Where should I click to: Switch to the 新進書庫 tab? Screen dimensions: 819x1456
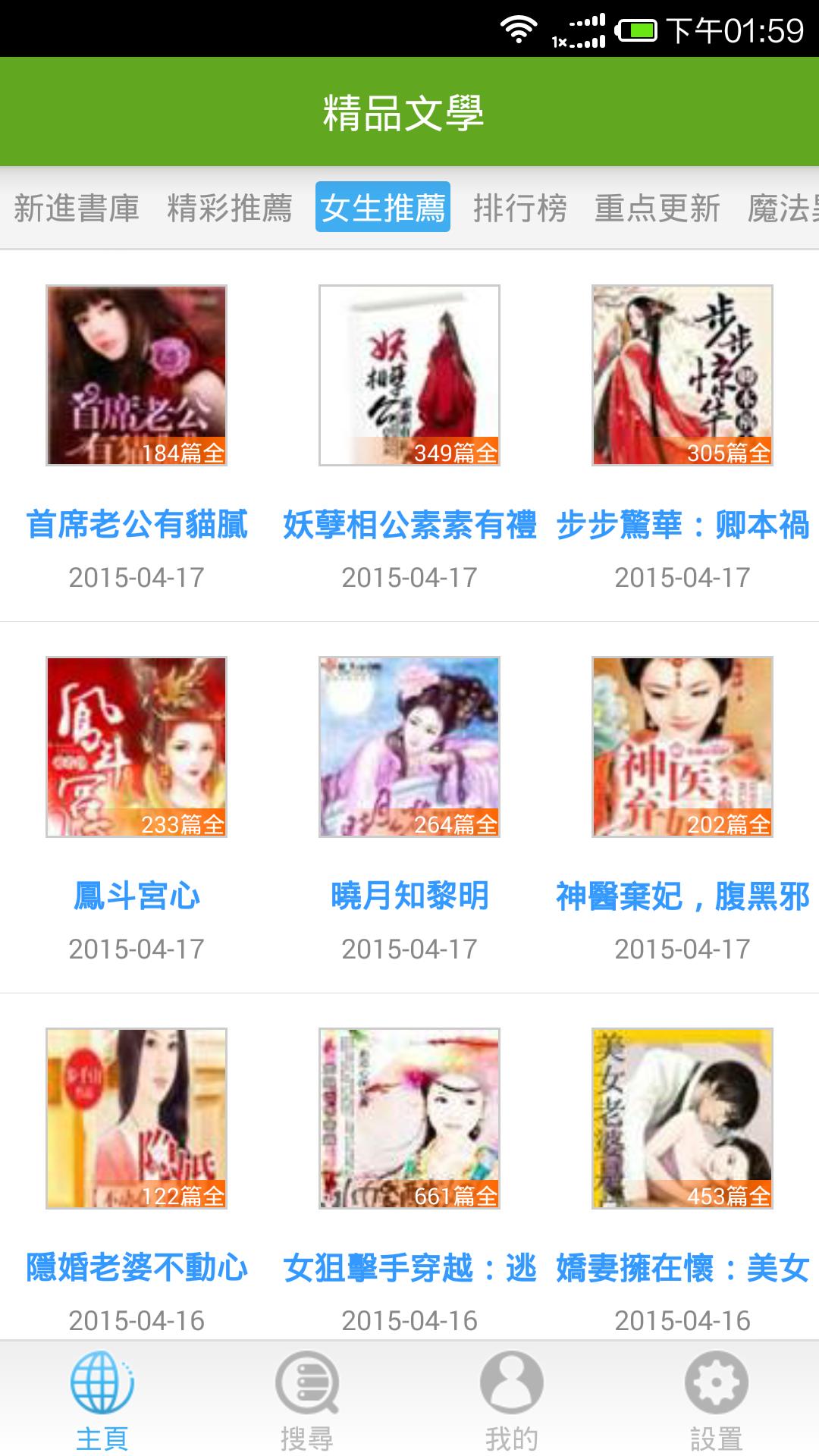[x=77, y=208]
